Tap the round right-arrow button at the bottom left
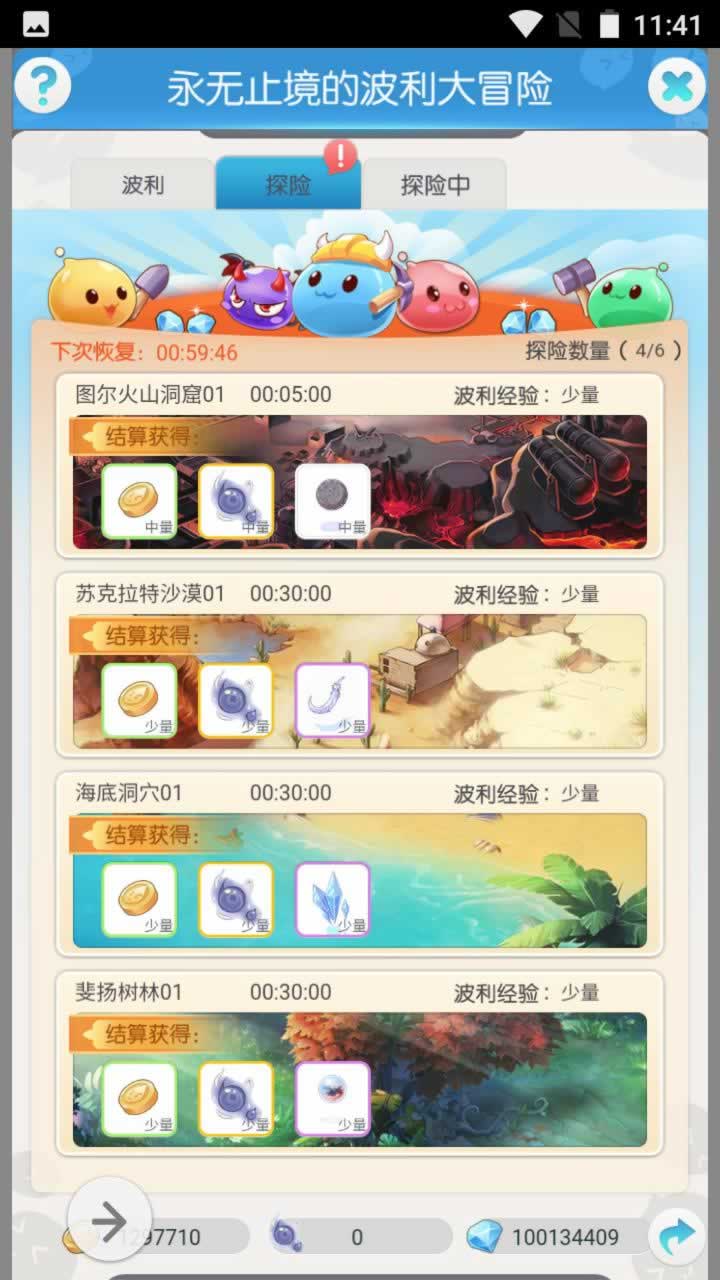This screenshot has height=1280, width=720. [x=109, y=1220]
